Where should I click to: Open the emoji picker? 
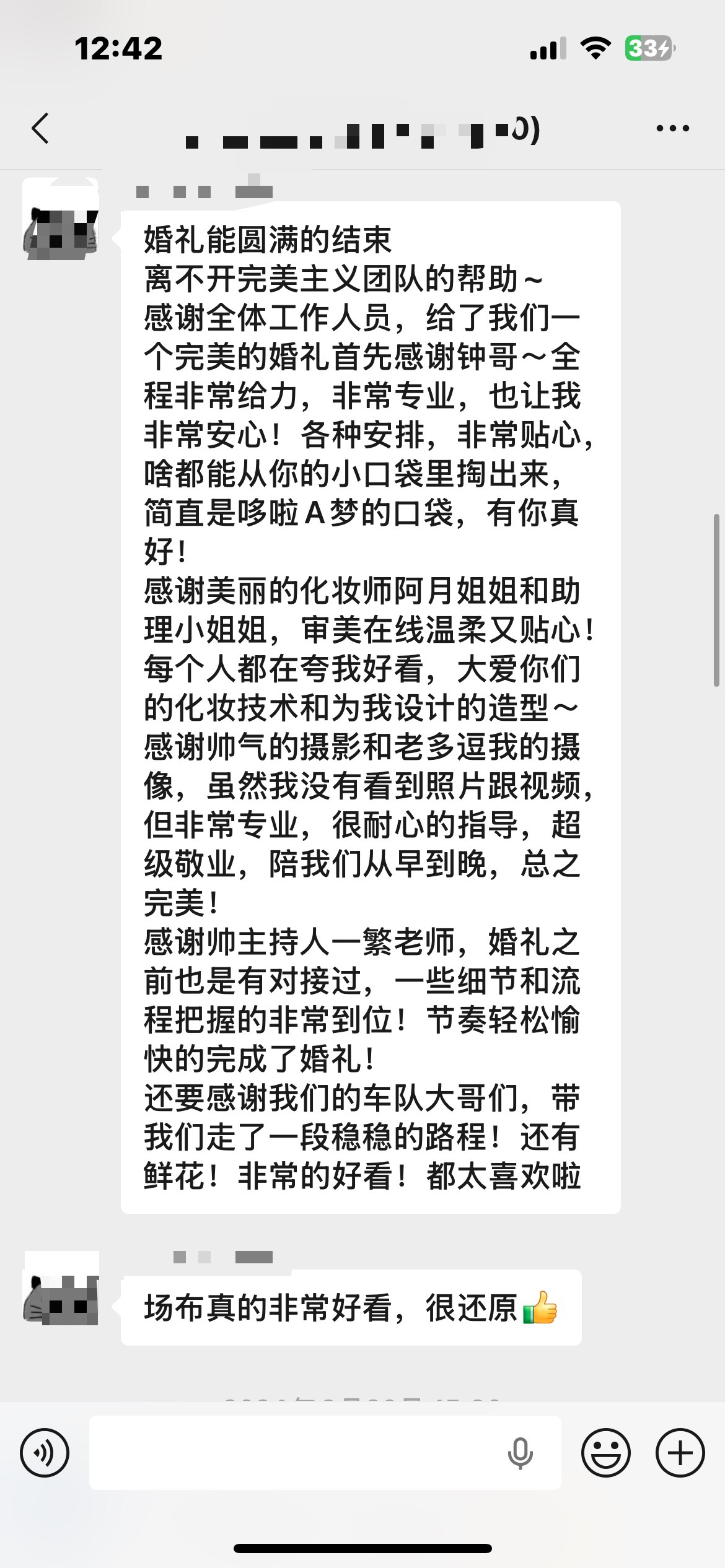pos(605,1452)
